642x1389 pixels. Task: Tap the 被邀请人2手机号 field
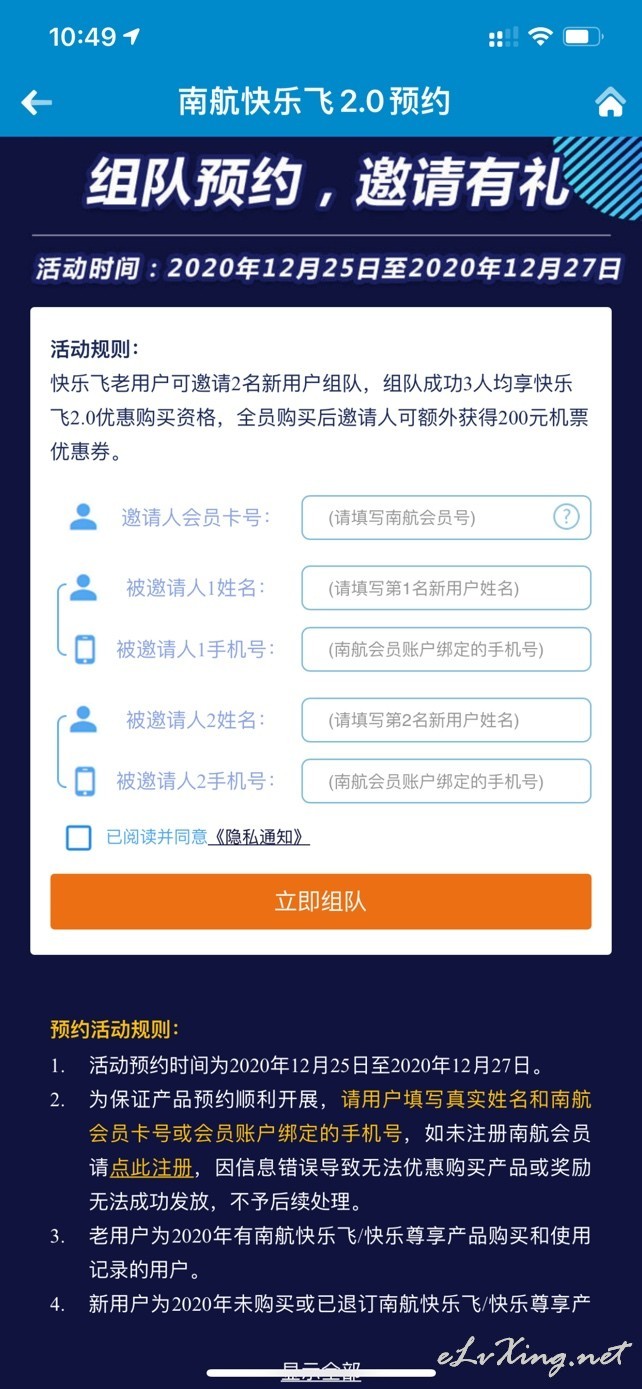point(446,781)
